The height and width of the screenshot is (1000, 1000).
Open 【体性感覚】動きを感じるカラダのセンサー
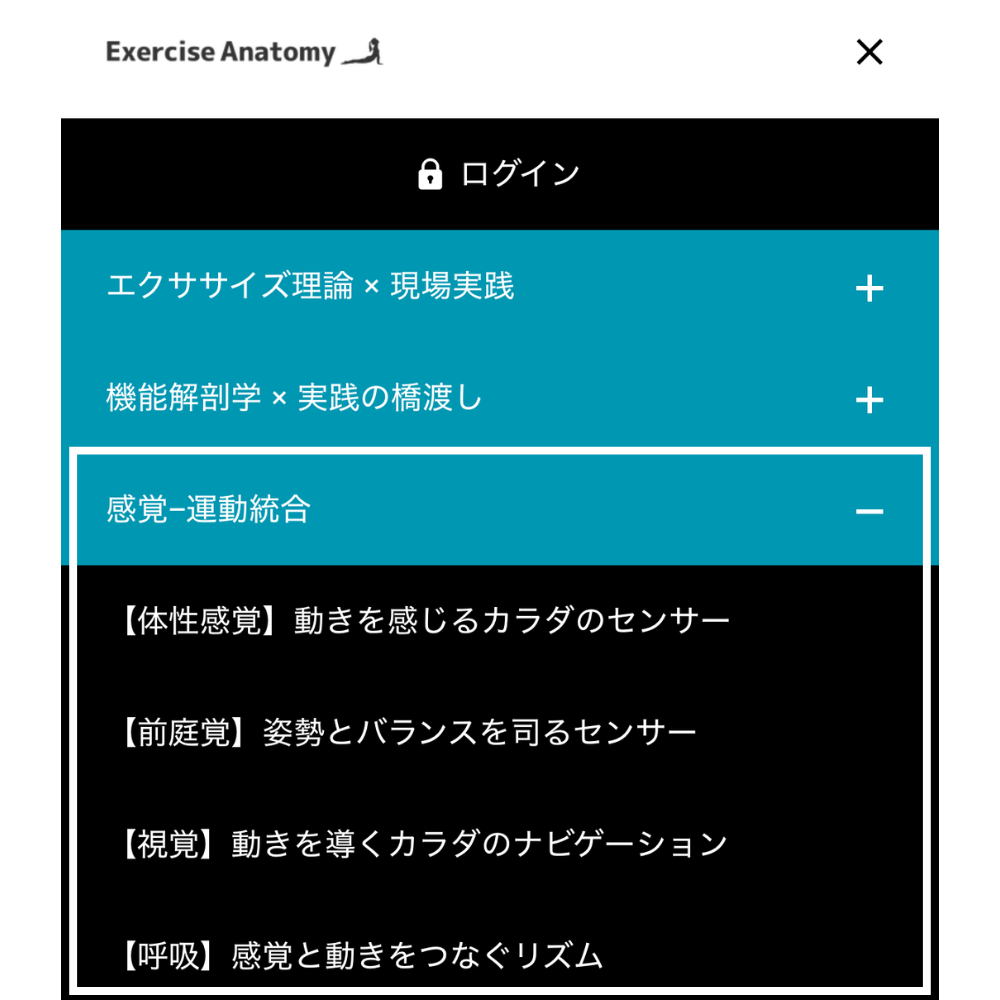pos(423,622)
